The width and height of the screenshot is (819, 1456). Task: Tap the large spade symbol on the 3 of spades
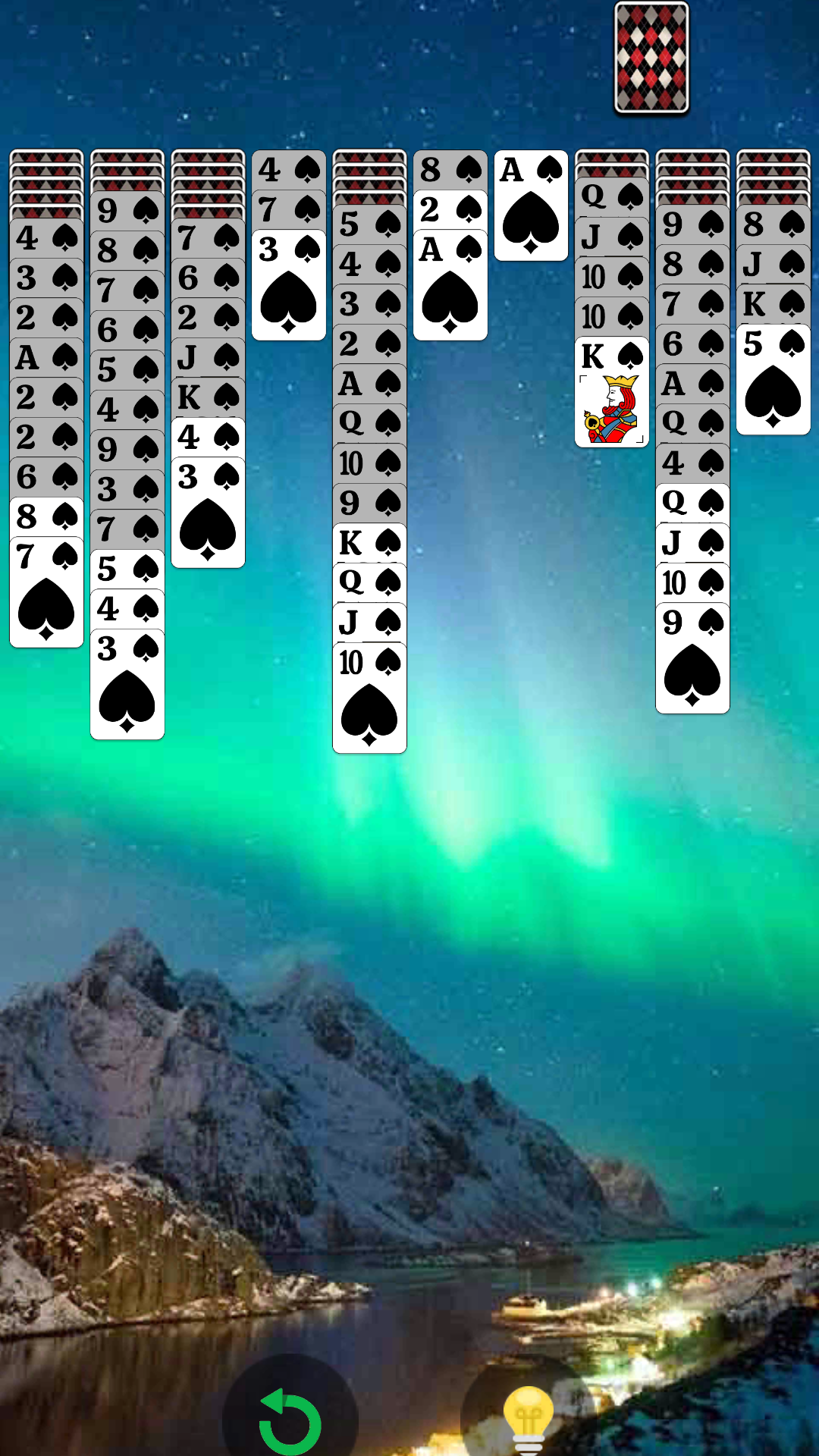click(289, 296)
